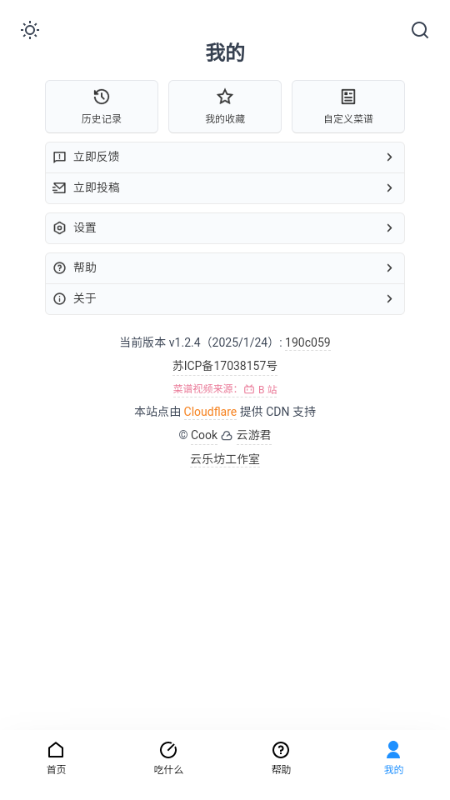
Task: Open the 云乐坊工作室 link
Action: (x=225, y=459)
